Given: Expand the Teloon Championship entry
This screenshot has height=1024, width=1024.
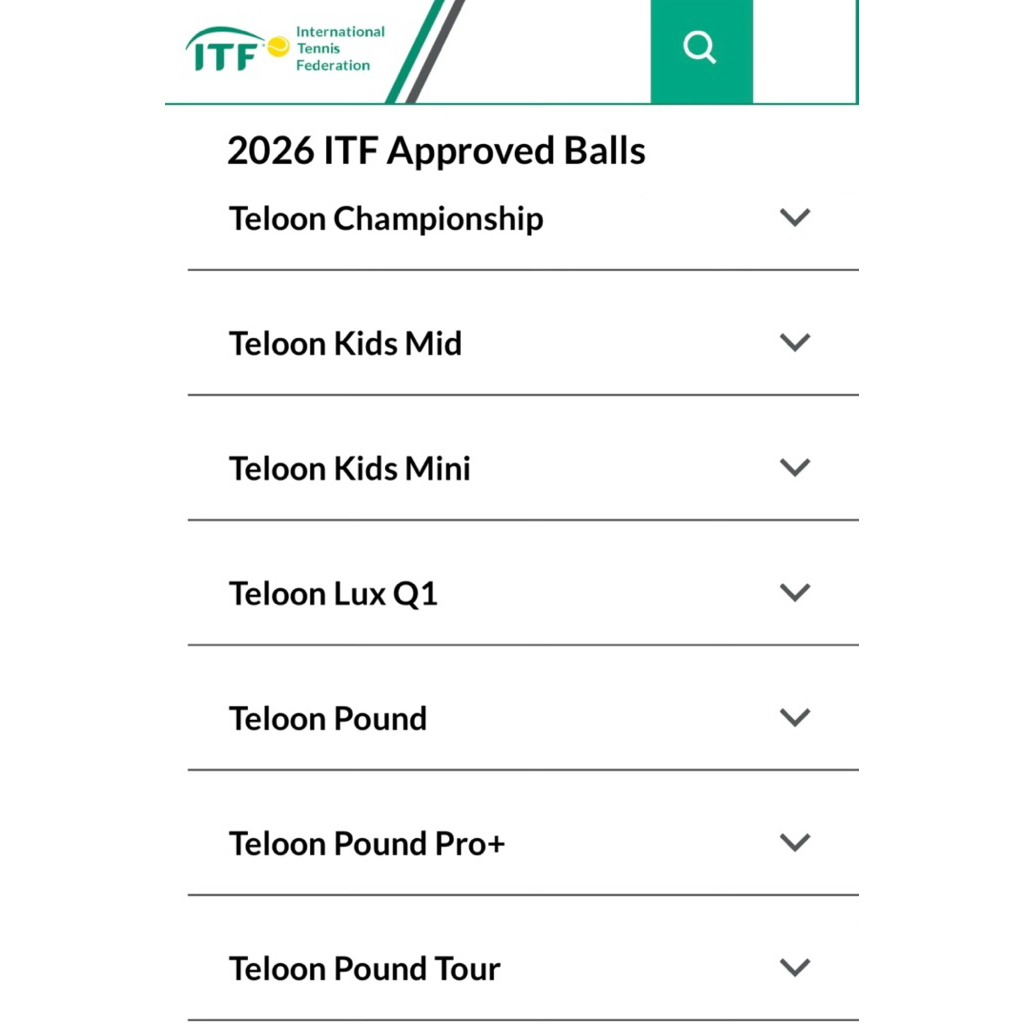Looking at the screenshot, I should (x=523, y=218).
